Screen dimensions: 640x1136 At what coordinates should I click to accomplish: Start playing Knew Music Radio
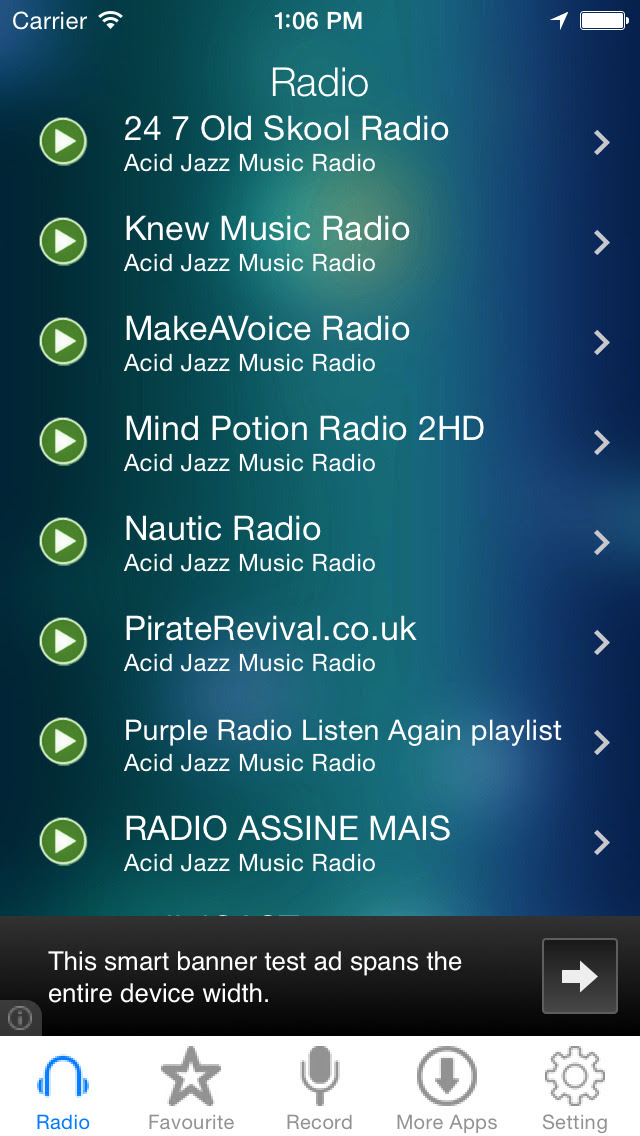pos(63,242)
